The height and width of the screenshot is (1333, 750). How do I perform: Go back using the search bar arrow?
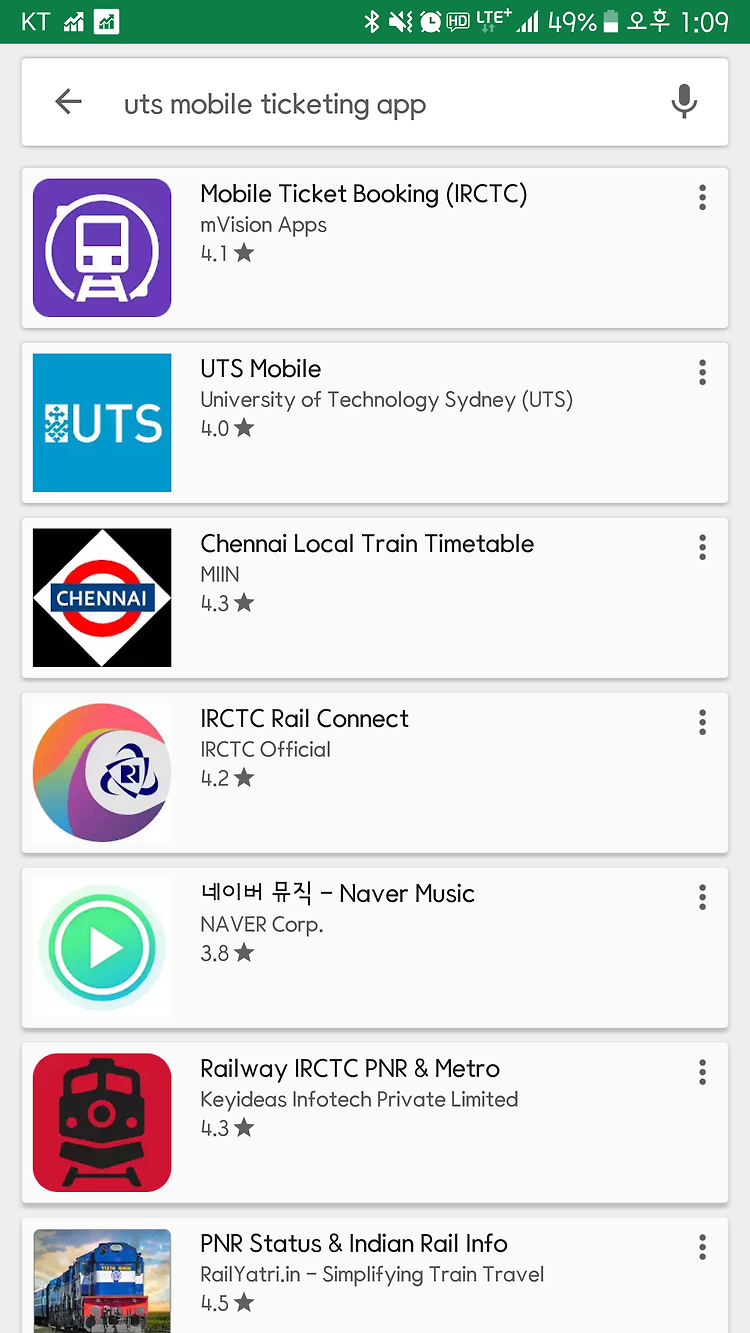(68, 101)
